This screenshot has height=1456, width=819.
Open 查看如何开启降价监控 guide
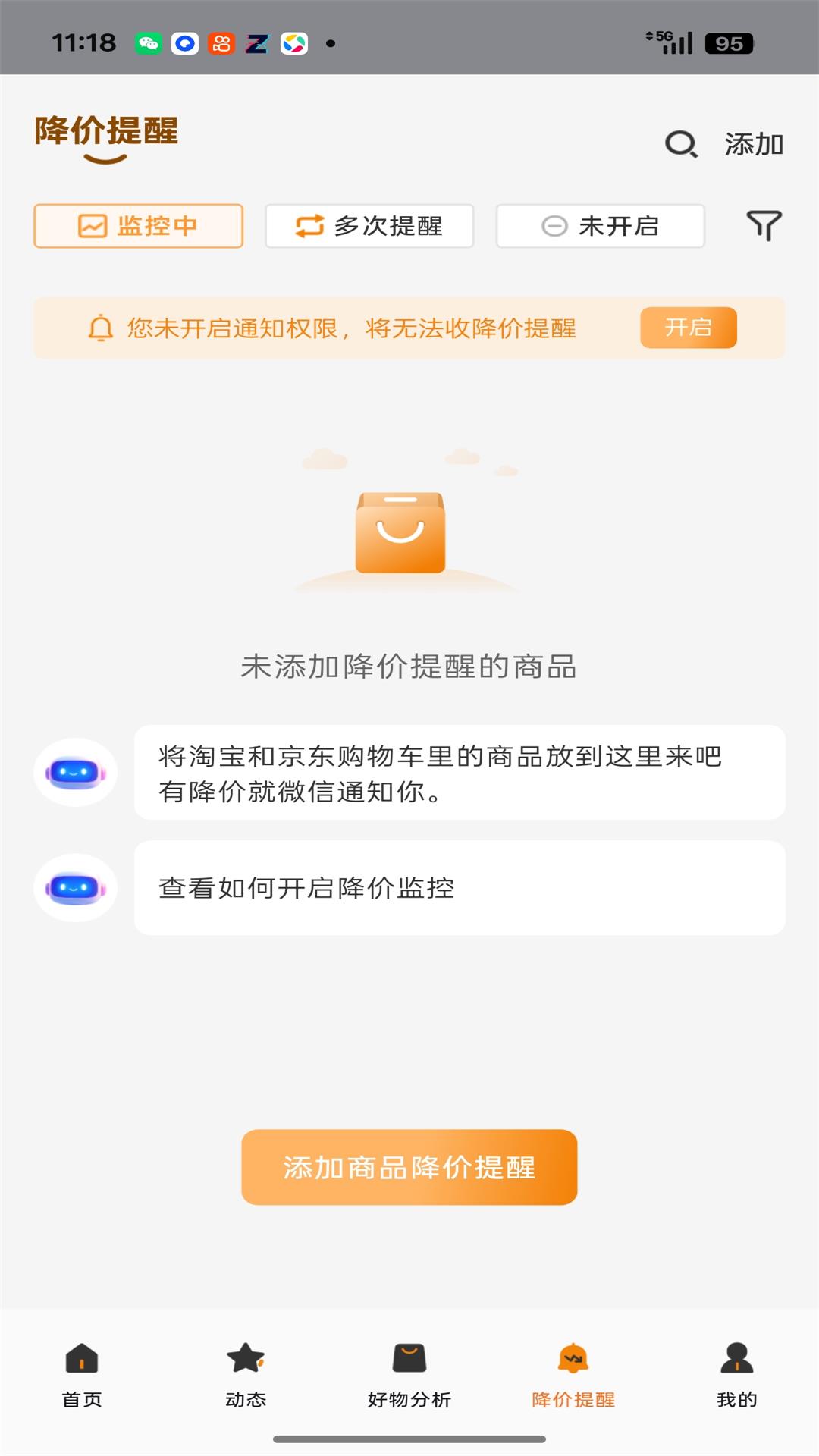click(460, 887)
